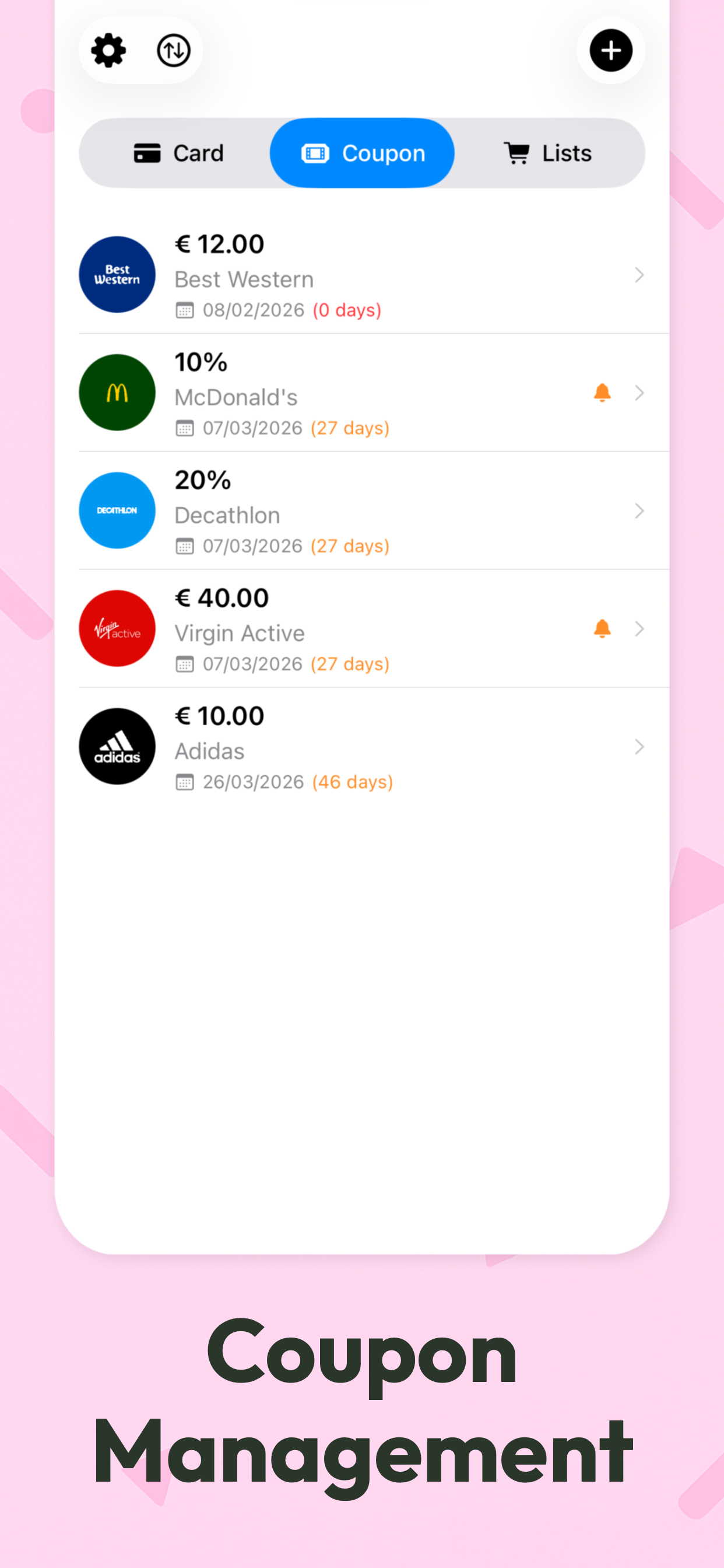Tap the McDonald's logo icon
The image size is (724, 1568).
point(117,393)
